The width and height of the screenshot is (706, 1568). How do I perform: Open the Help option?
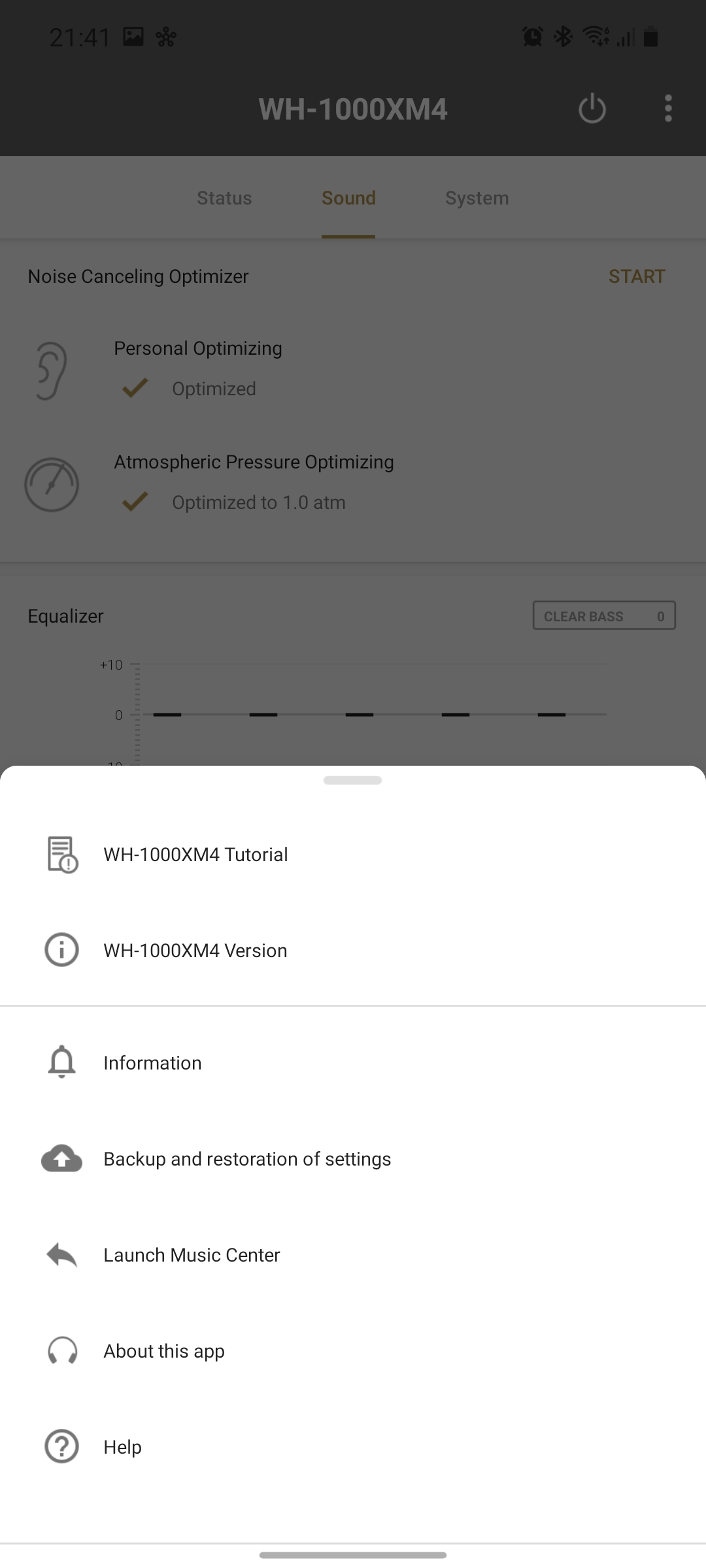tap(122, 1447)
